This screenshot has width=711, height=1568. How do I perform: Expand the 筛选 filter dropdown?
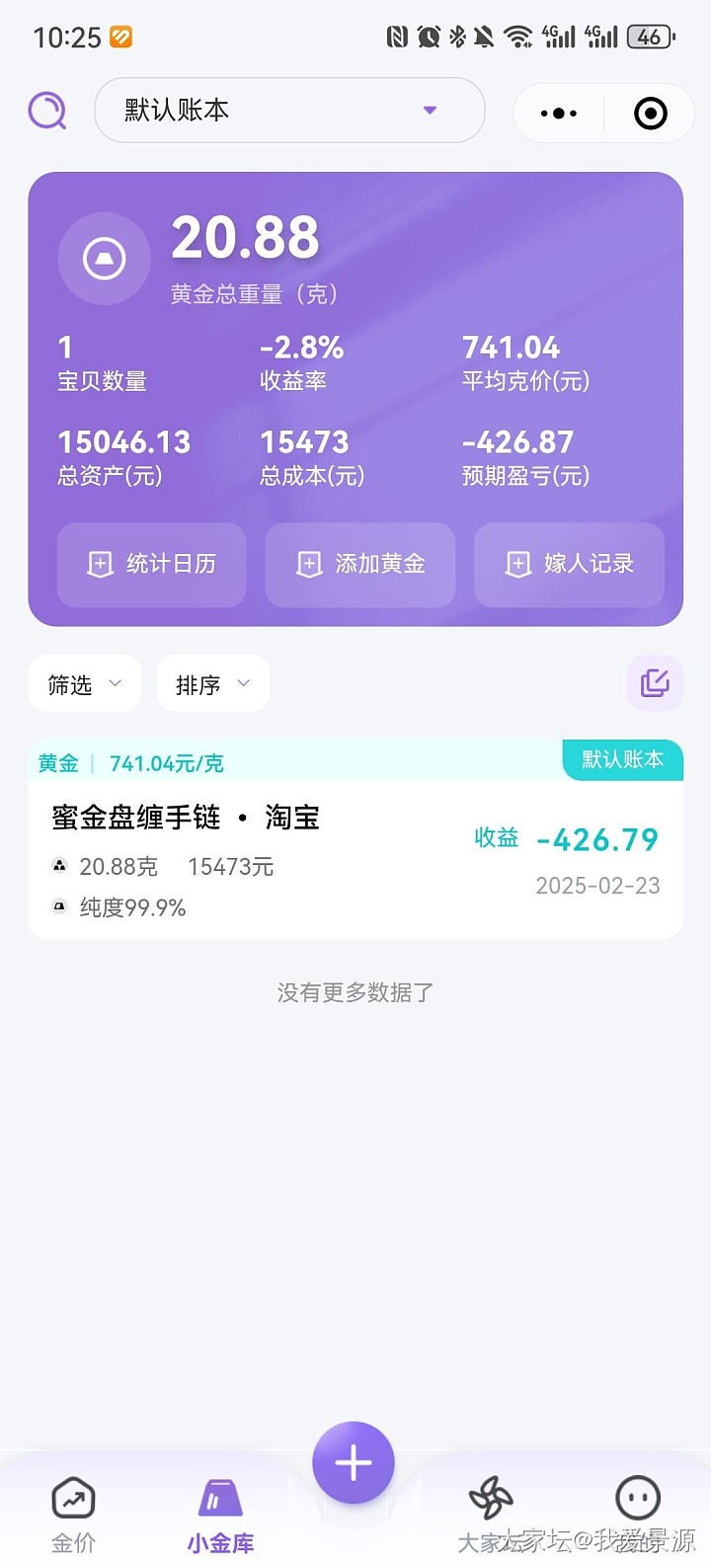pos(85,684)
